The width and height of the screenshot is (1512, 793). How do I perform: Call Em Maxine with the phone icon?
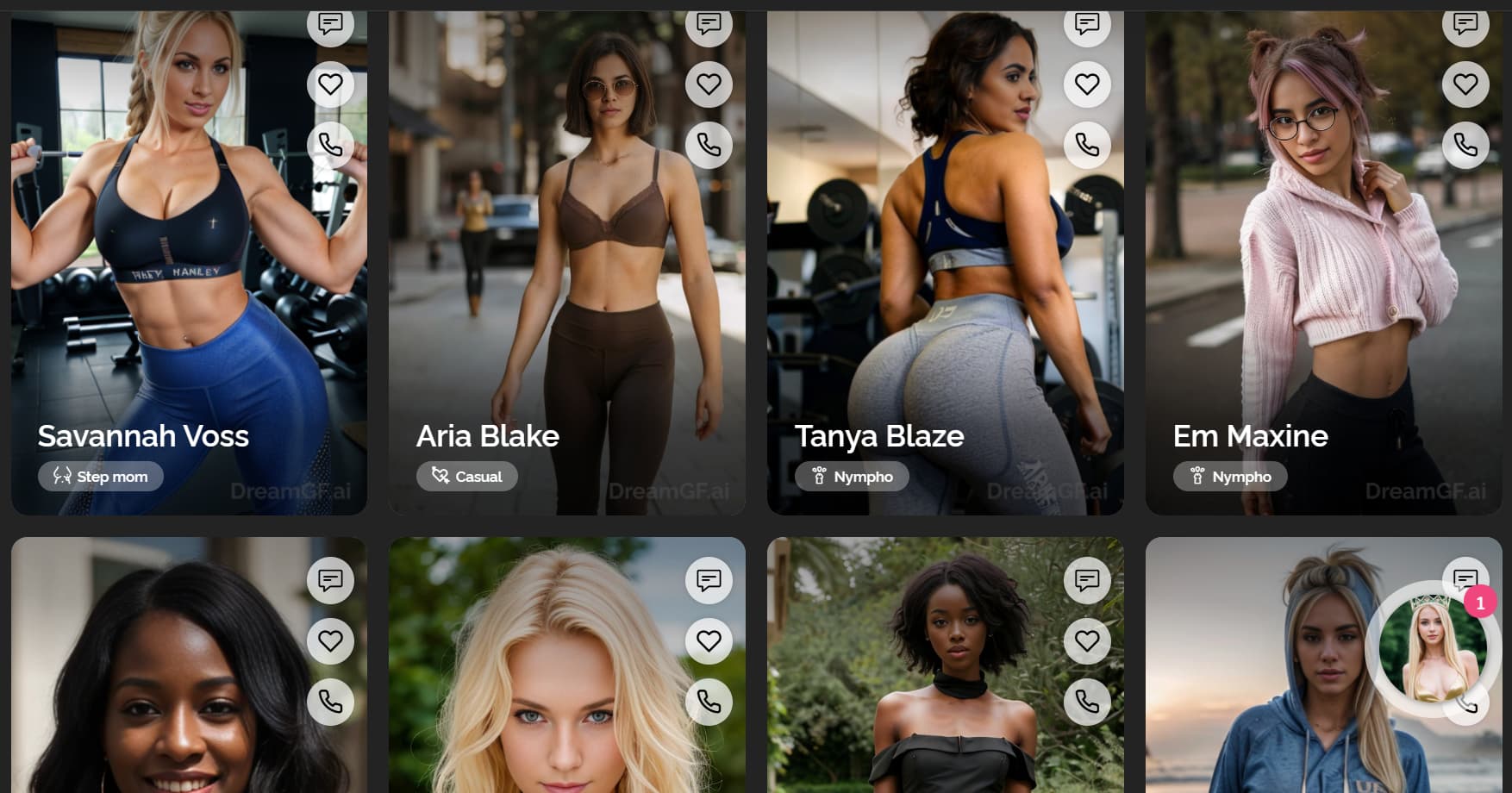click(1465, 145)
